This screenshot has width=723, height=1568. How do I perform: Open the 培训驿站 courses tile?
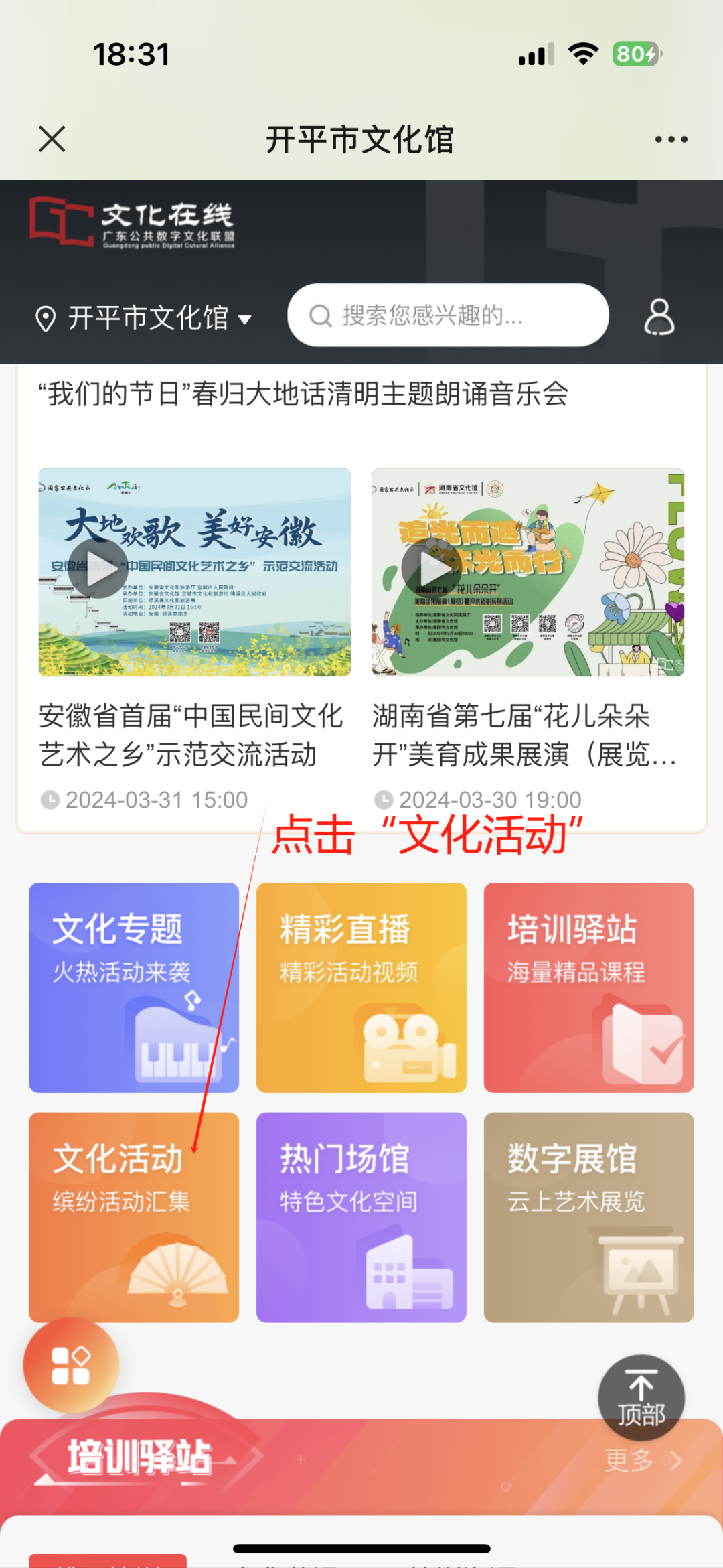click(589, 987)
